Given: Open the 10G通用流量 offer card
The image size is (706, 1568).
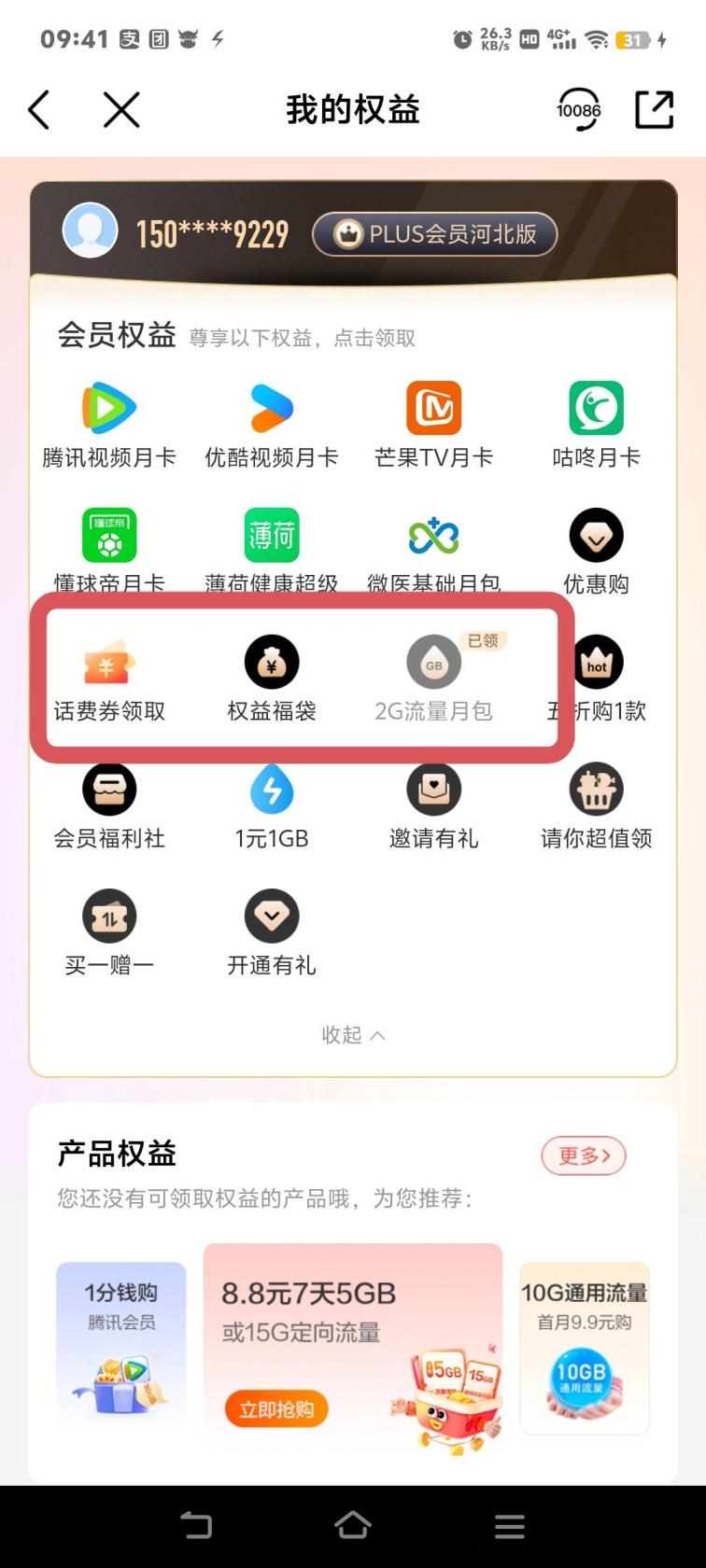Looking at the screenshot, I should click(584, 1348).
